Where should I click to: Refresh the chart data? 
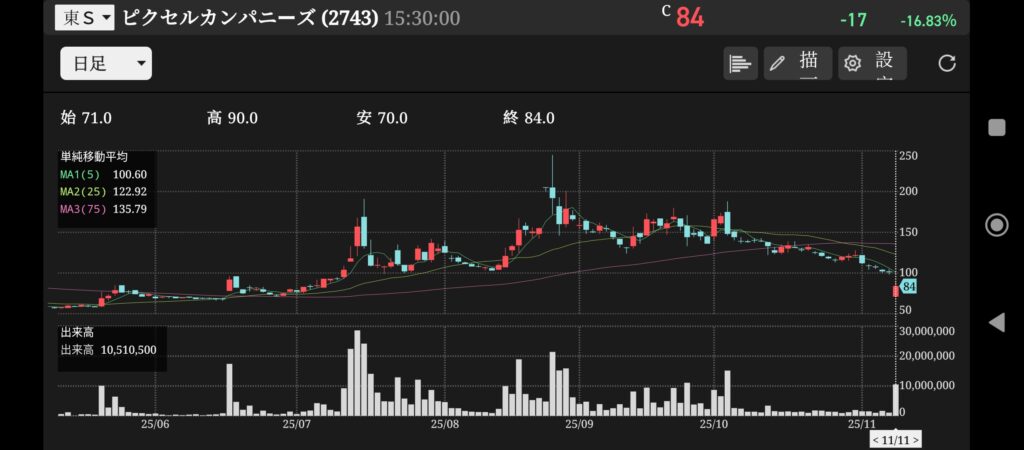click(947, 64)
